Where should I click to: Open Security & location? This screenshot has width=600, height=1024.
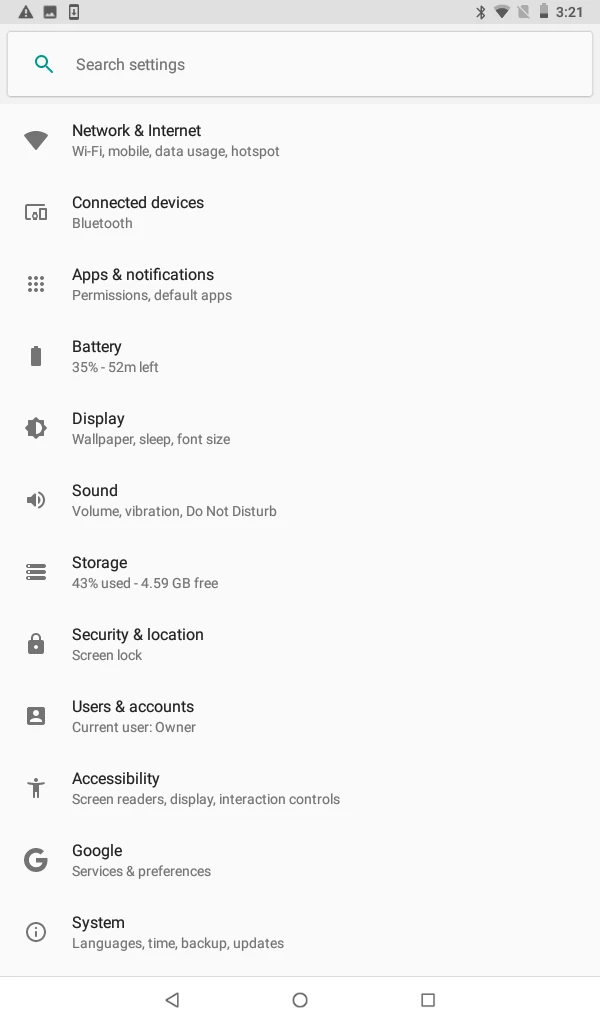pyautogui.click(x=300, y=645)
